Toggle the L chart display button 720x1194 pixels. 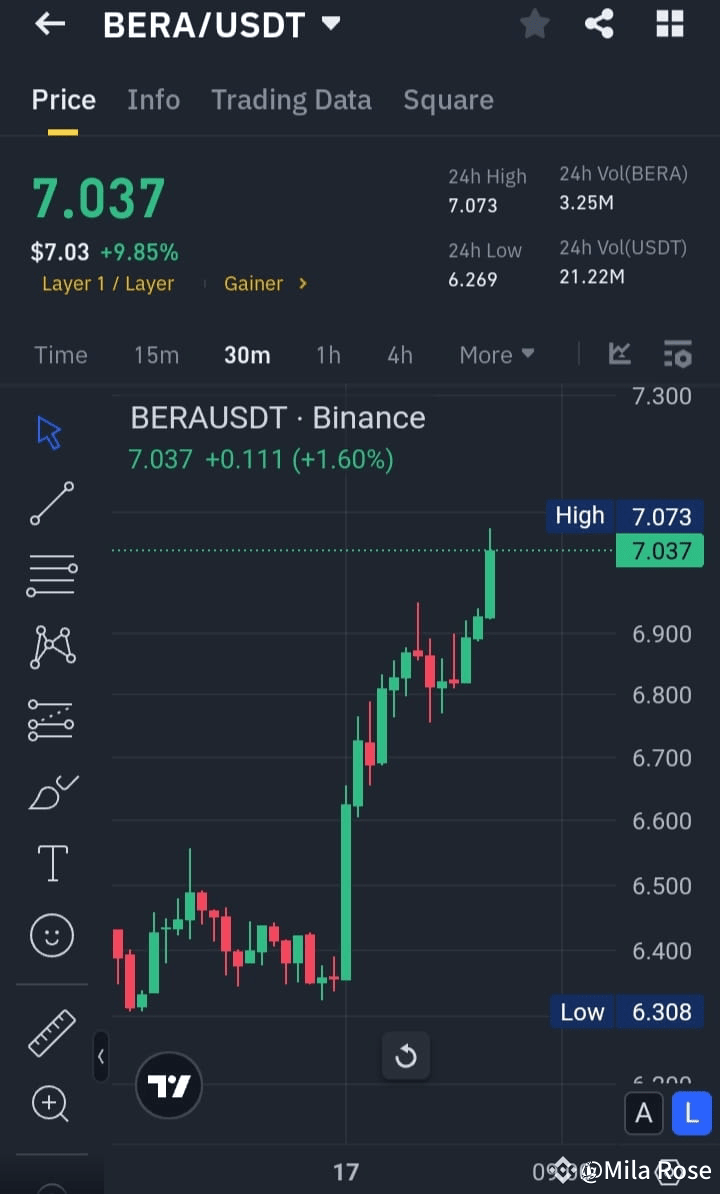tap(692, 1113)
